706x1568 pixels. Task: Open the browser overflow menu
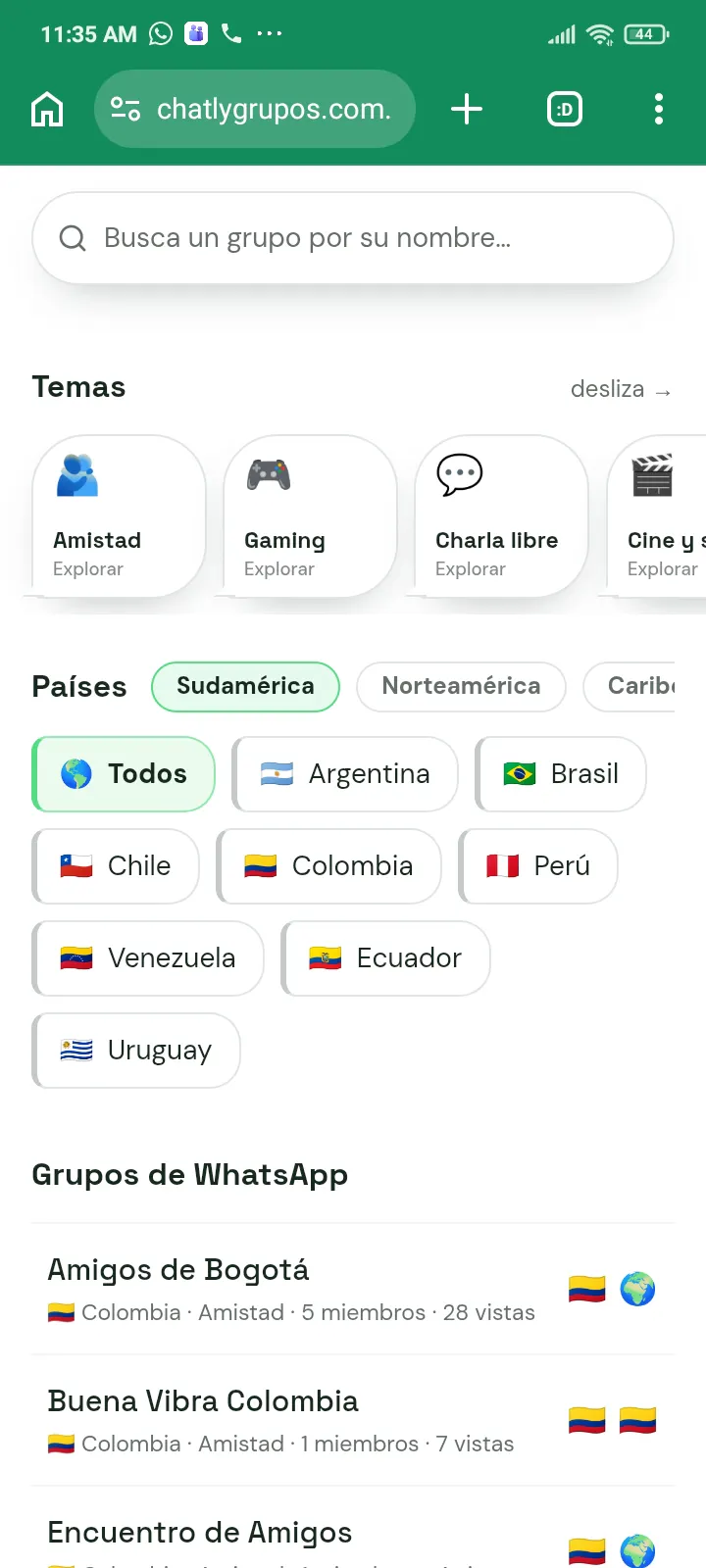click(x=659, y=109)
